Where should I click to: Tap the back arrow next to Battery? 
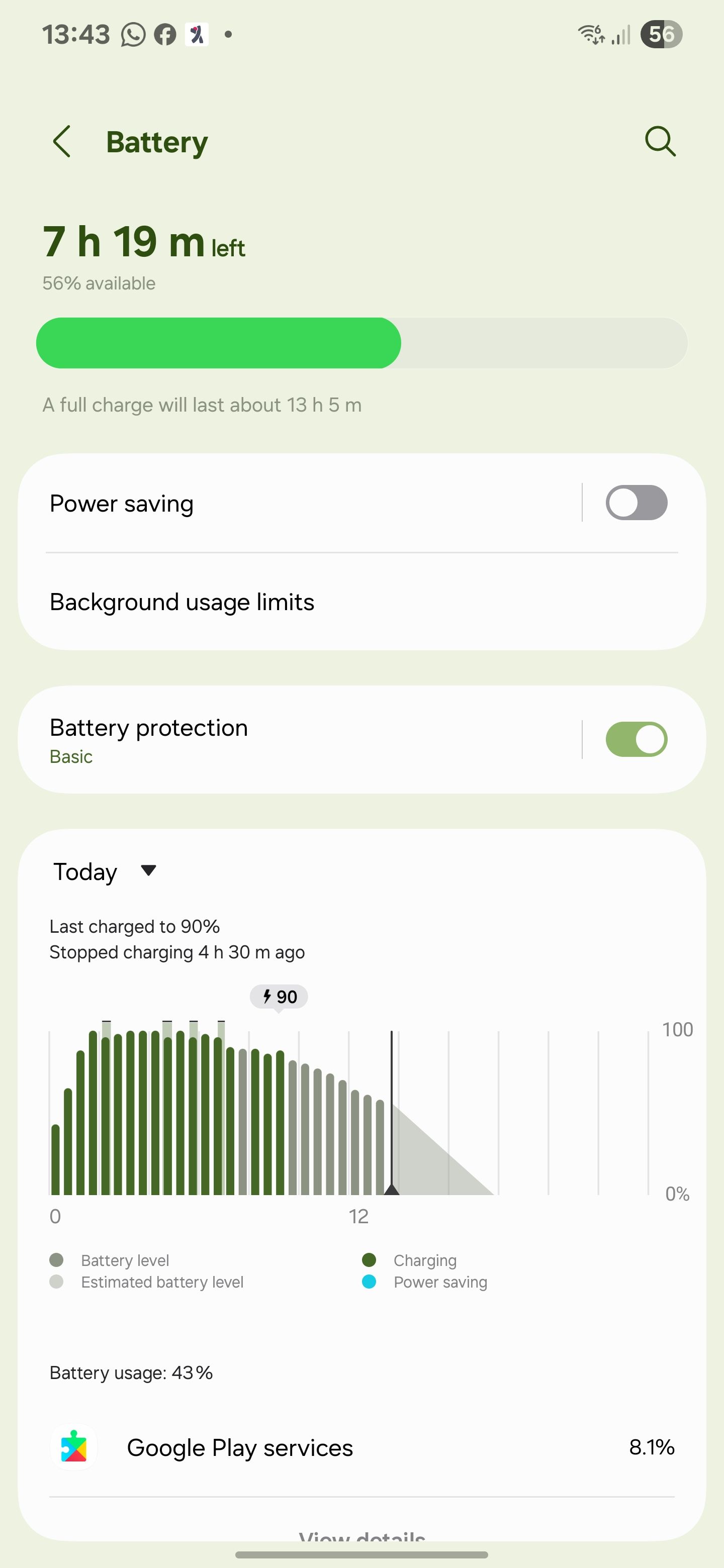point(61,141)
